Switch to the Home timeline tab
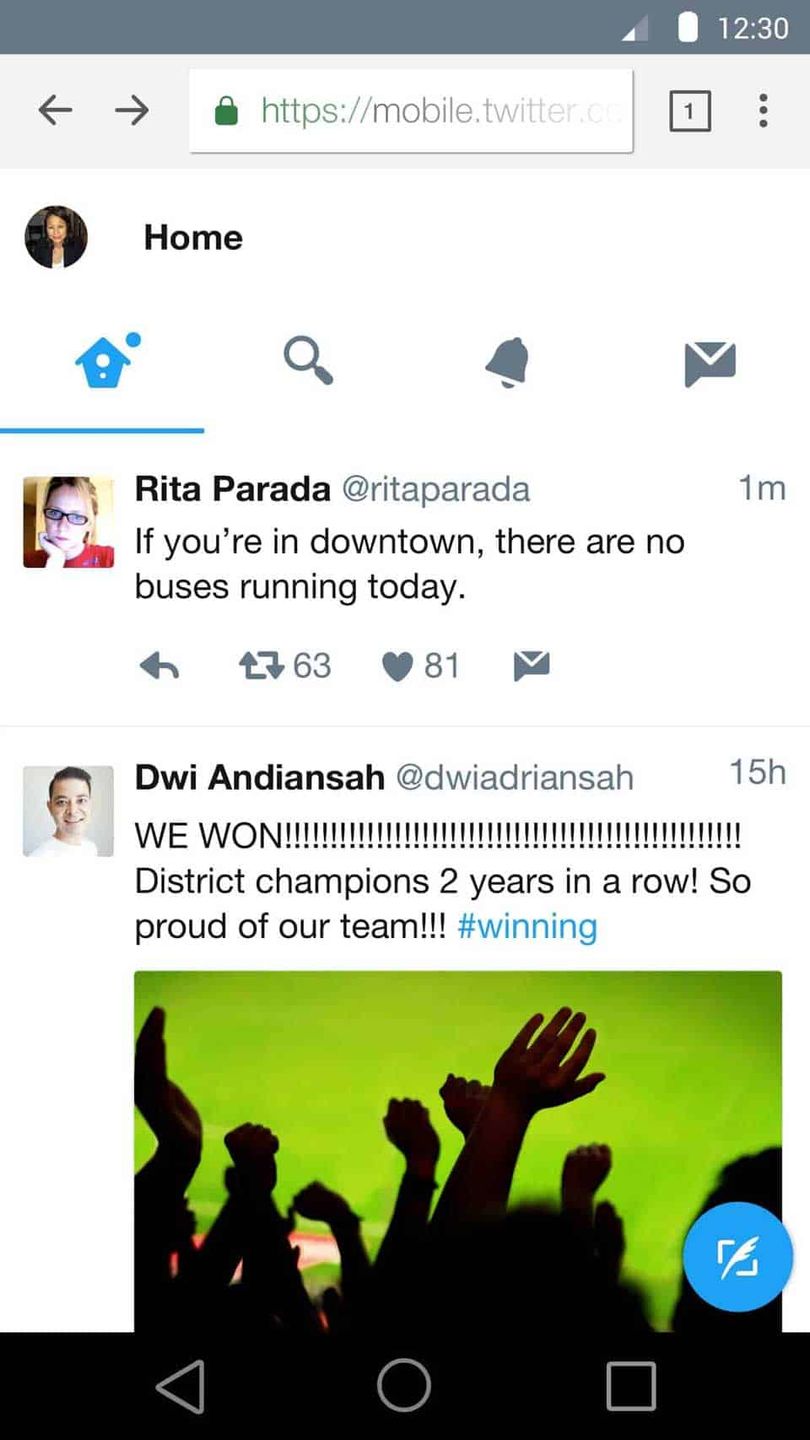 coord(104,361)
